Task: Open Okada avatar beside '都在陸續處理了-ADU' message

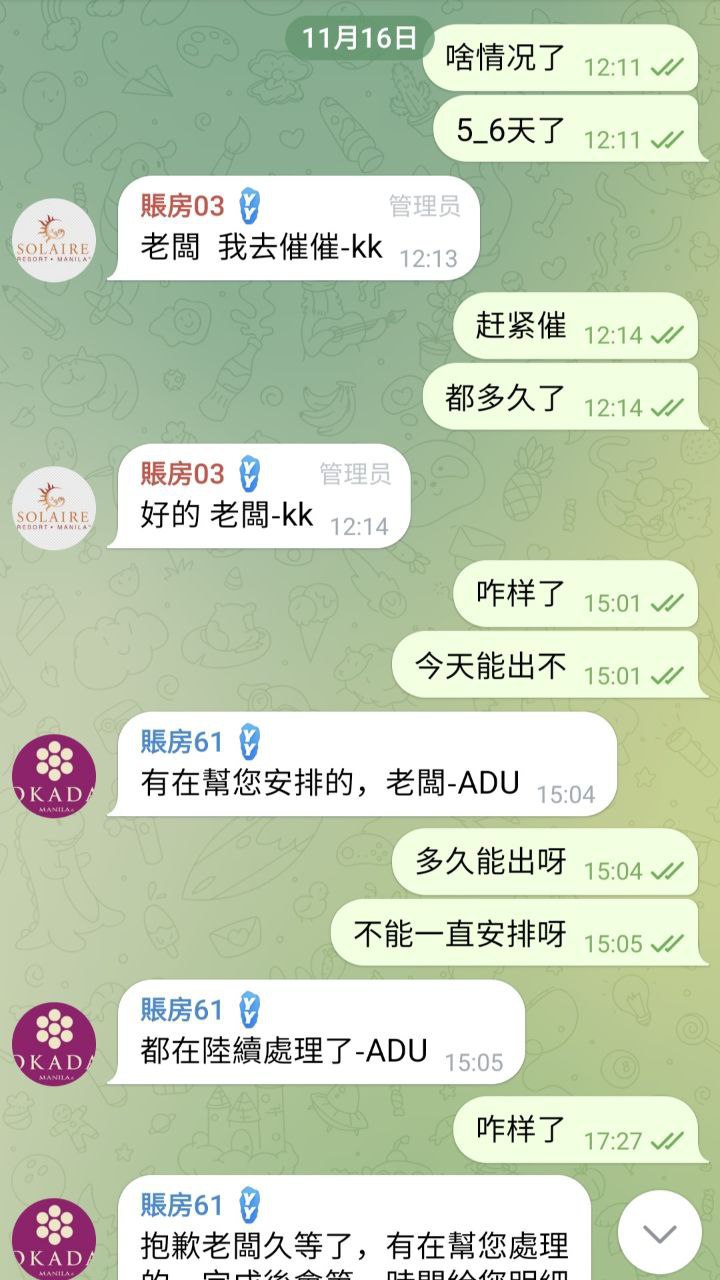Action: pyautogui.click(x=54, y=1044)
